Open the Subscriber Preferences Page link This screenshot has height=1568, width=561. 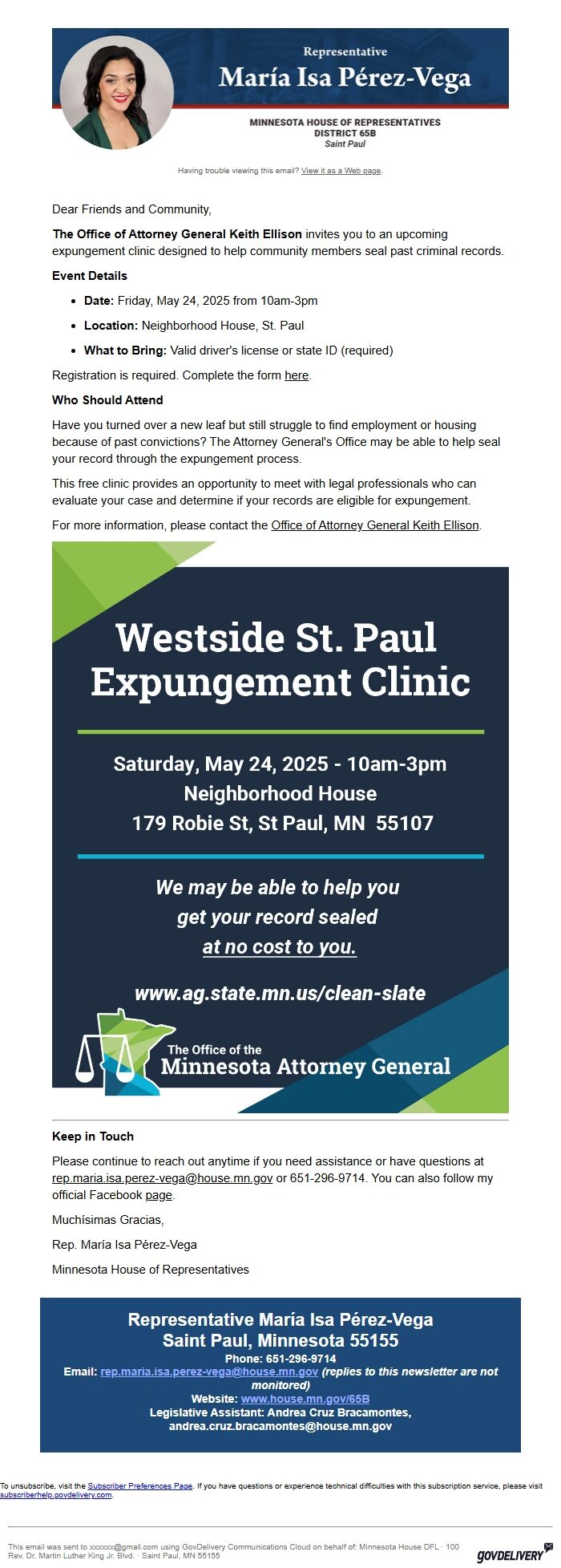point(140,1485)
